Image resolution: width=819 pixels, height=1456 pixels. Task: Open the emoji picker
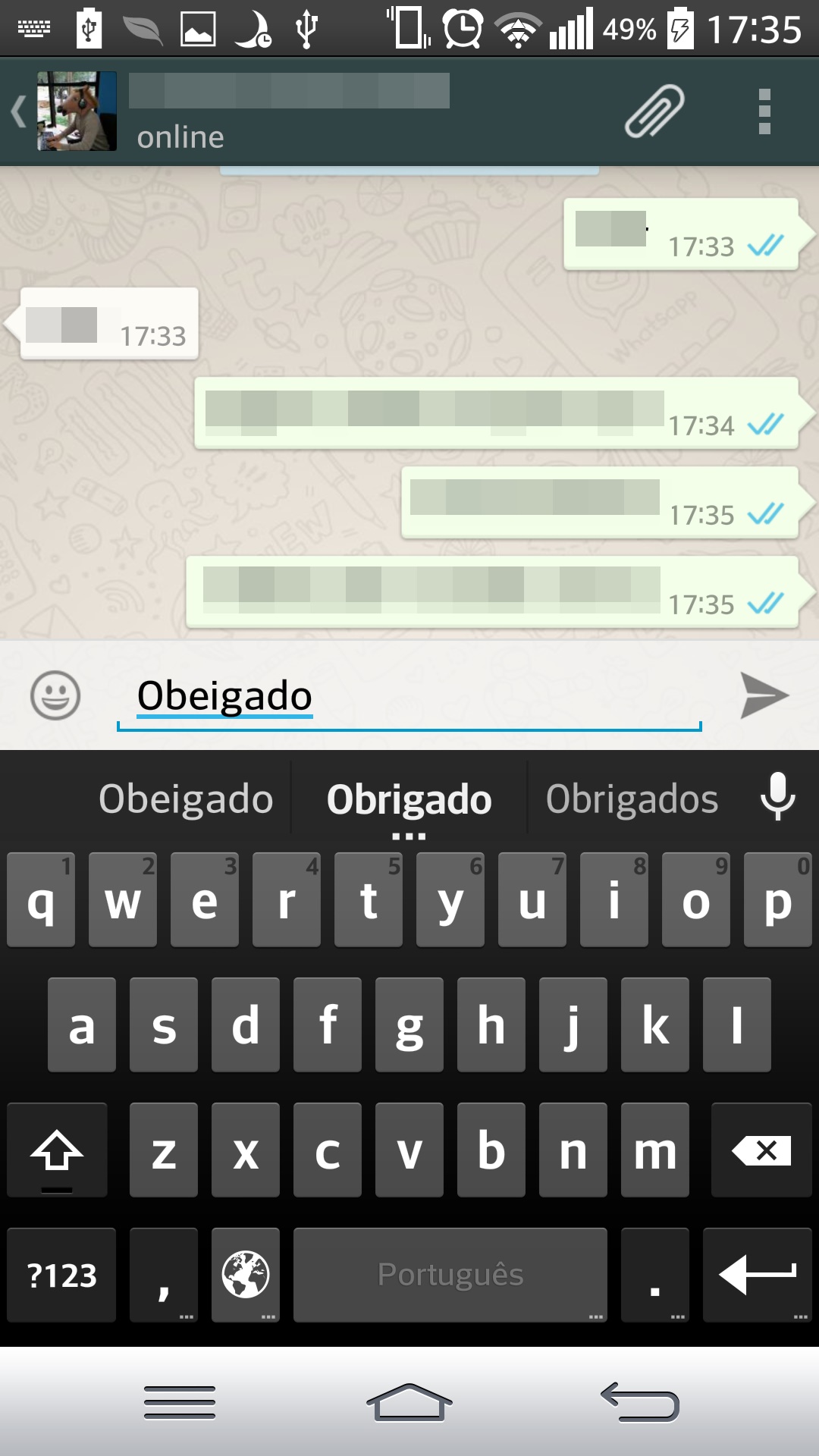(55, 695)
